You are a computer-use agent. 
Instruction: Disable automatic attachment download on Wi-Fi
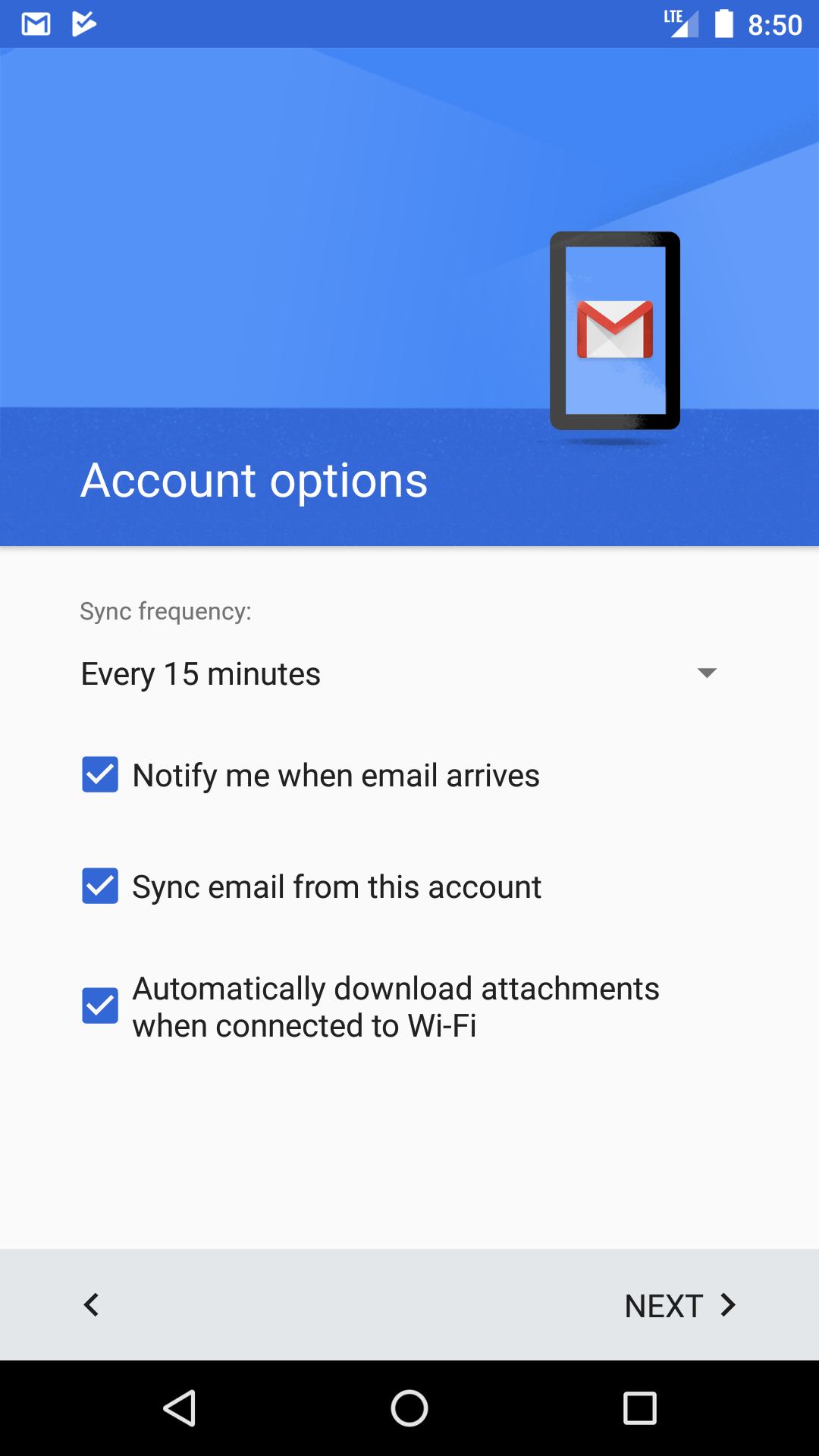[x=100, y=1006]
